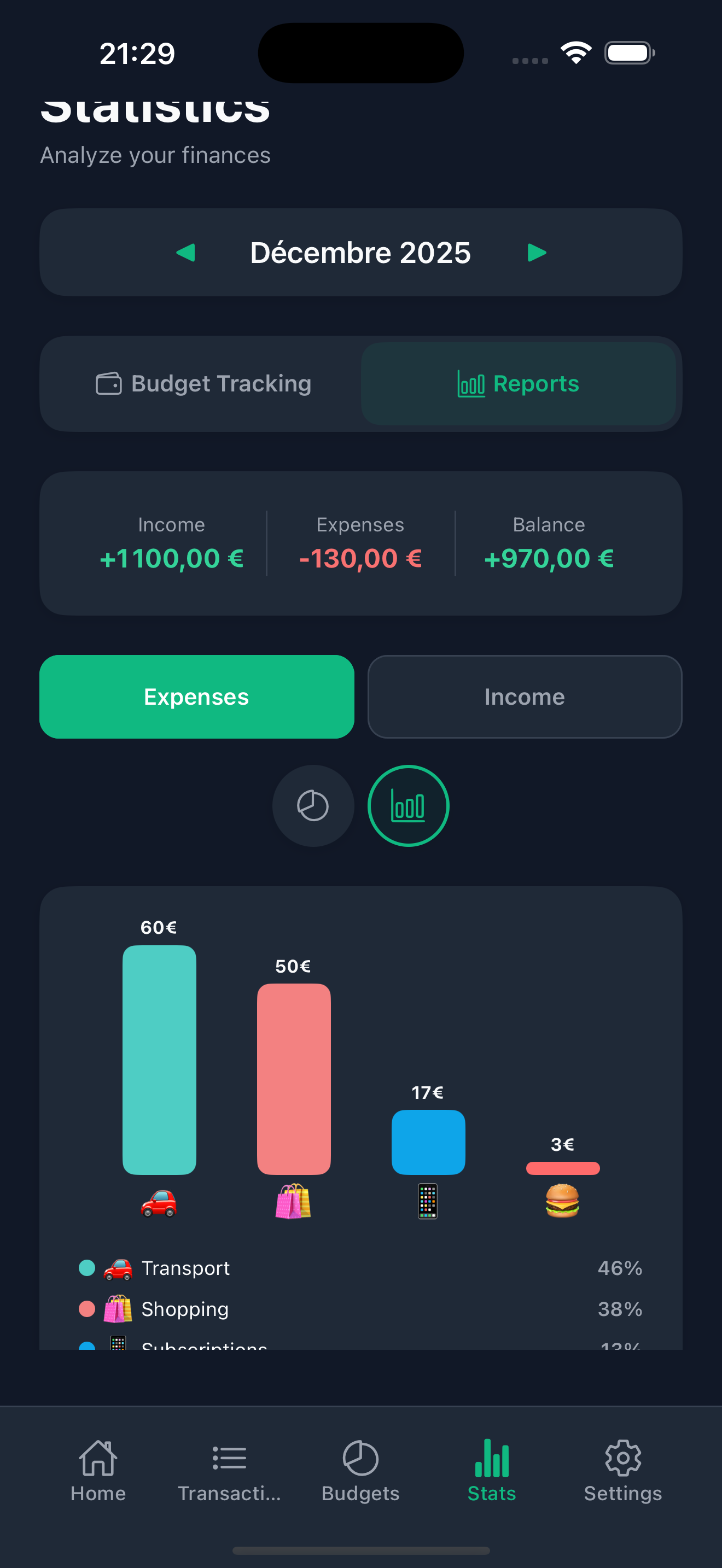Open the Transactions tab
The width and height of the screenshot is (722, 1568).
[229, 1471]
